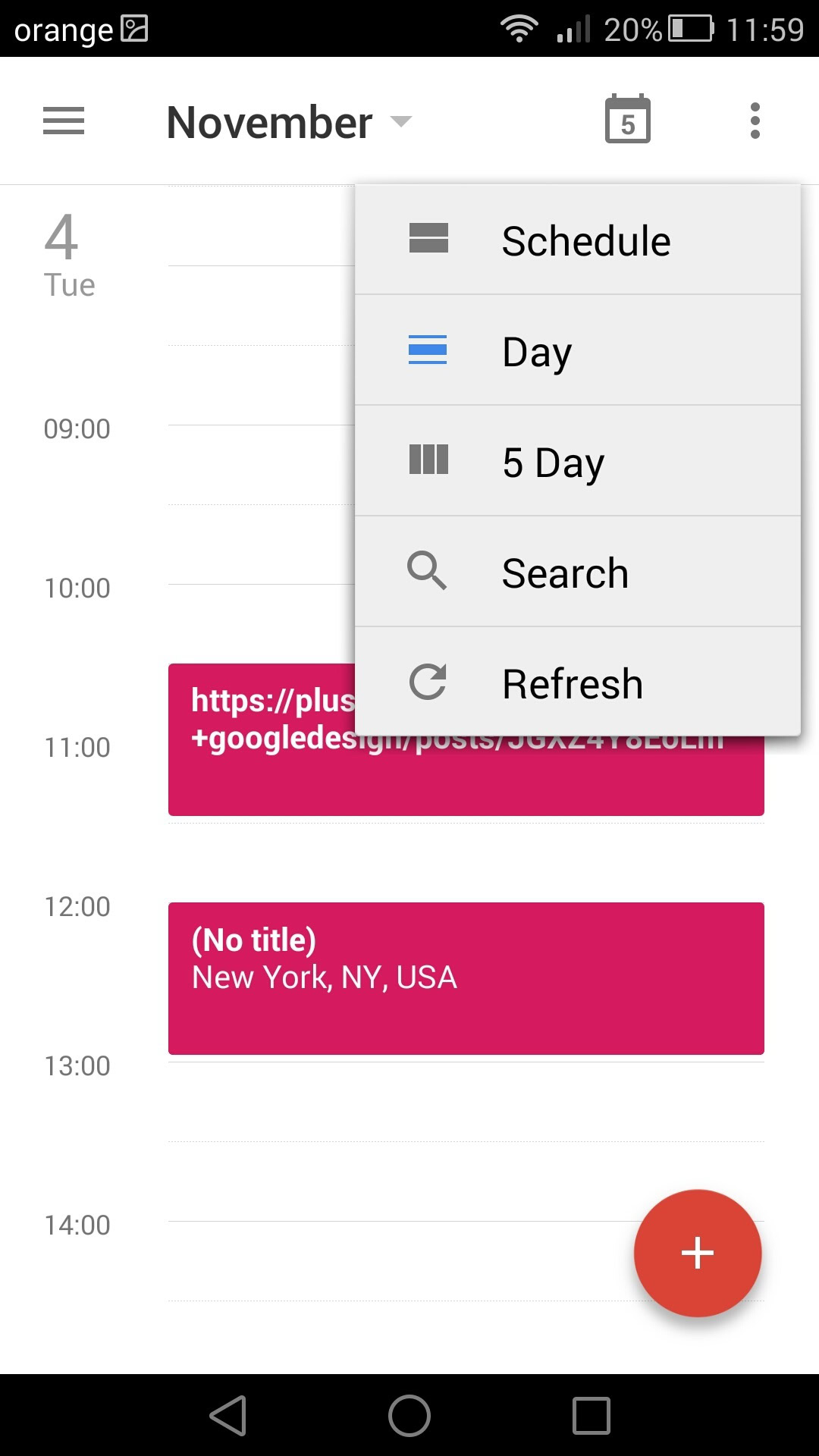
Task: Jump to today using calendar icon
Action: tap(628, 119)
